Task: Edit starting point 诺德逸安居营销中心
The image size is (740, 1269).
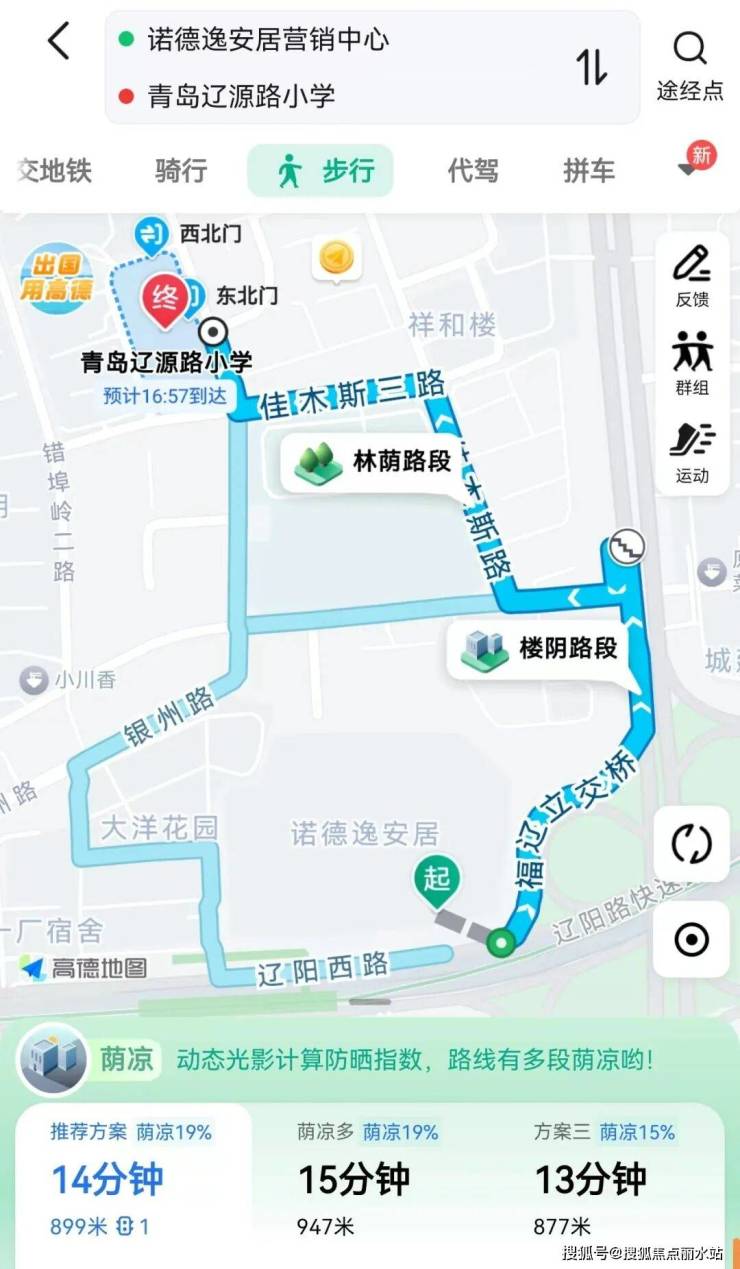Action: point(268,40)
